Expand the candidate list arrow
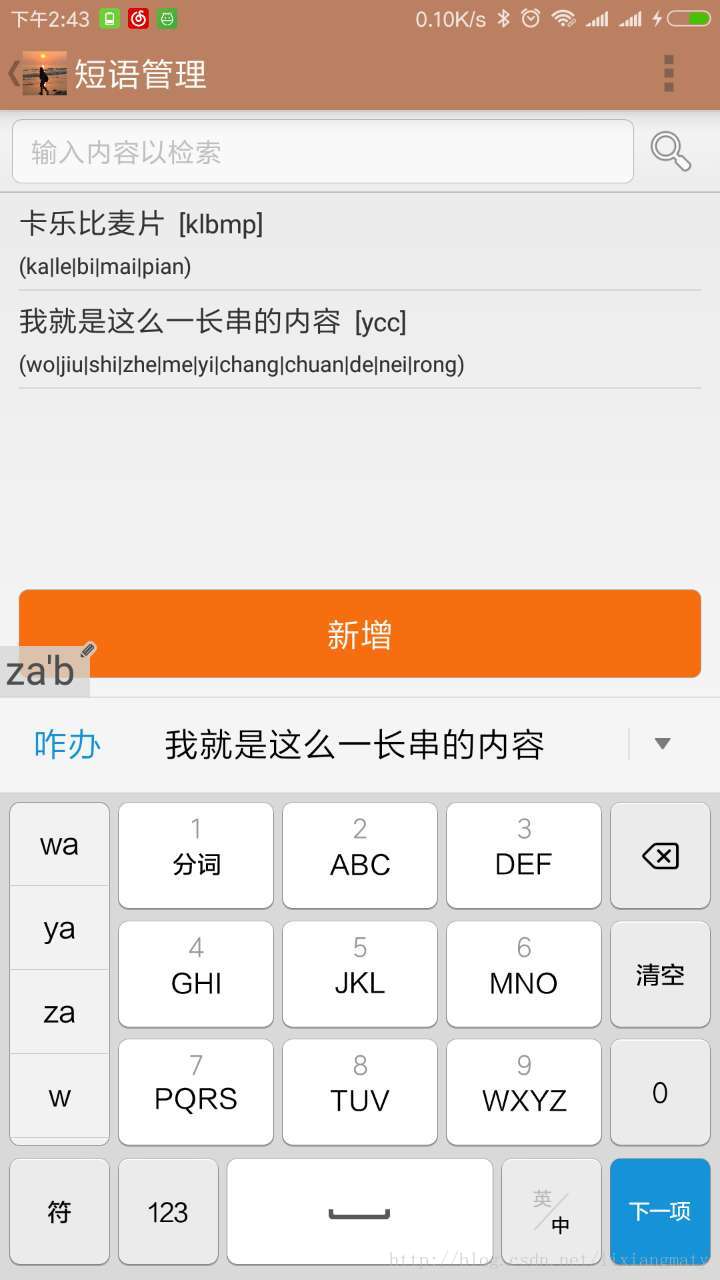 click(x=662, y=744)
